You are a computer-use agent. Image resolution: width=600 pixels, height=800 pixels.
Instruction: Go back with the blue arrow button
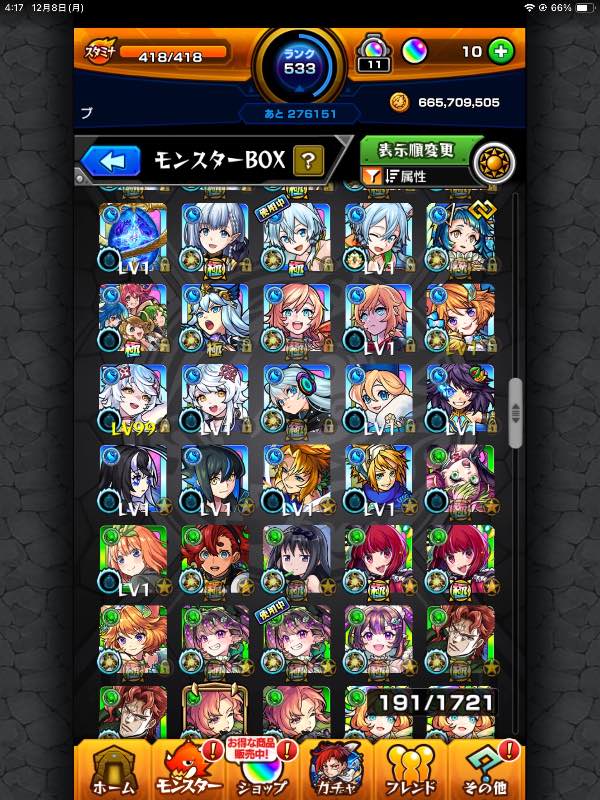(111, 161)
